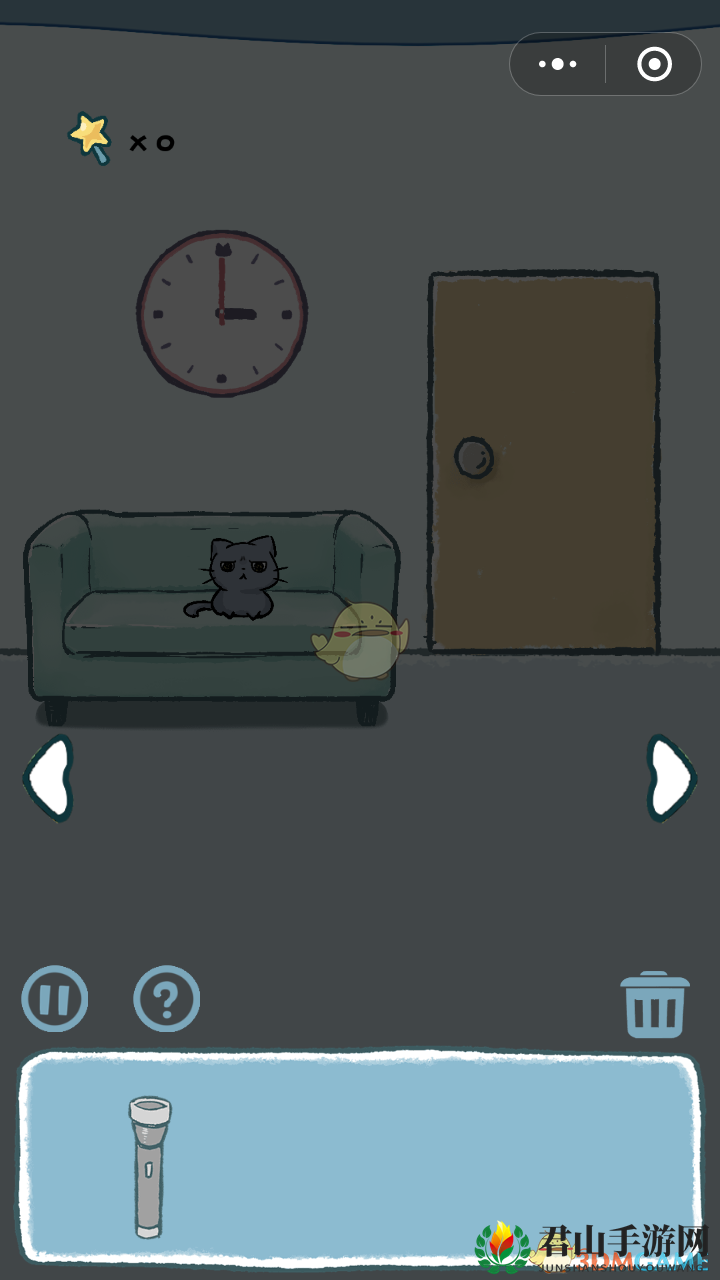
Task: Tap the trash can to discard item
Action: [x=655, y=1004]
